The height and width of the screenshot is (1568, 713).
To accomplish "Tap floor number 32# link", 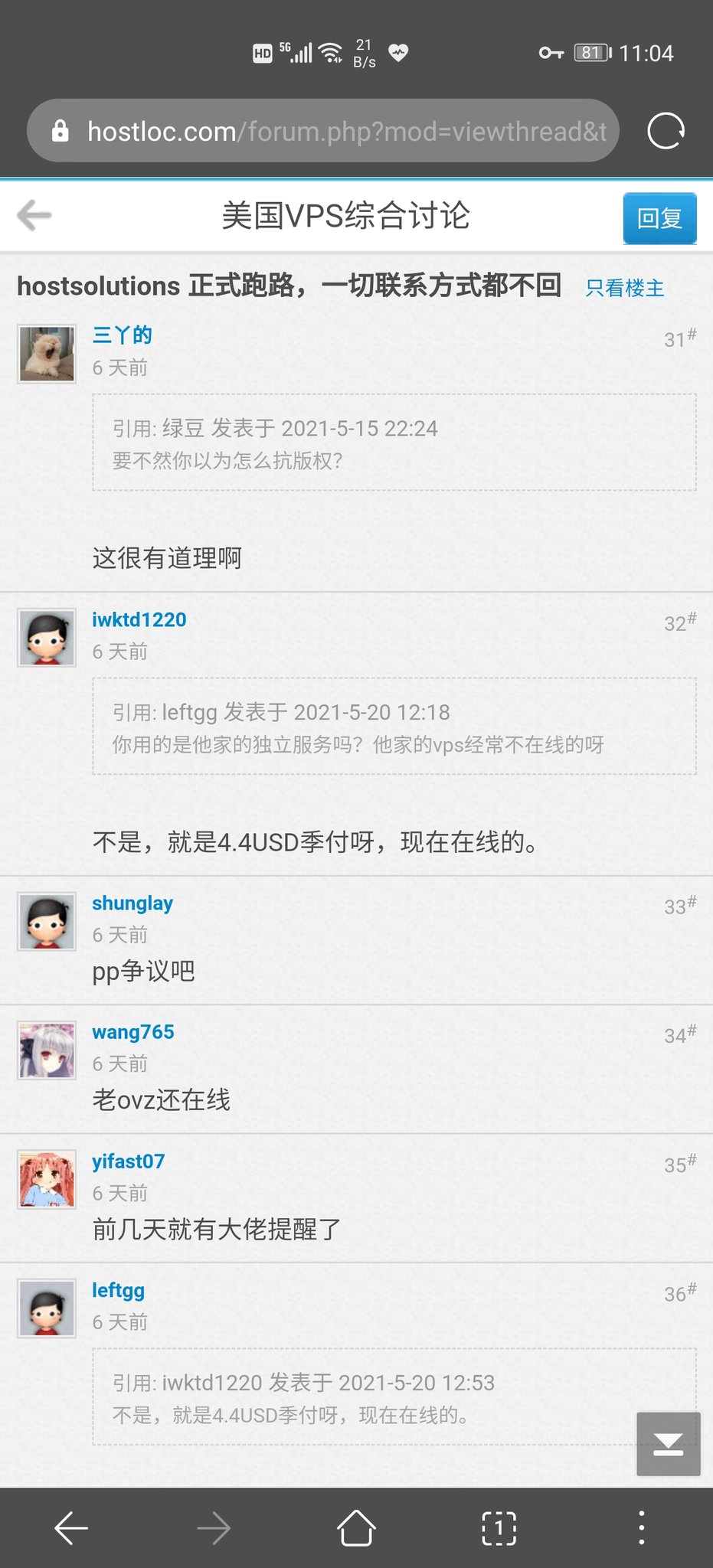I will click(679, 622).
